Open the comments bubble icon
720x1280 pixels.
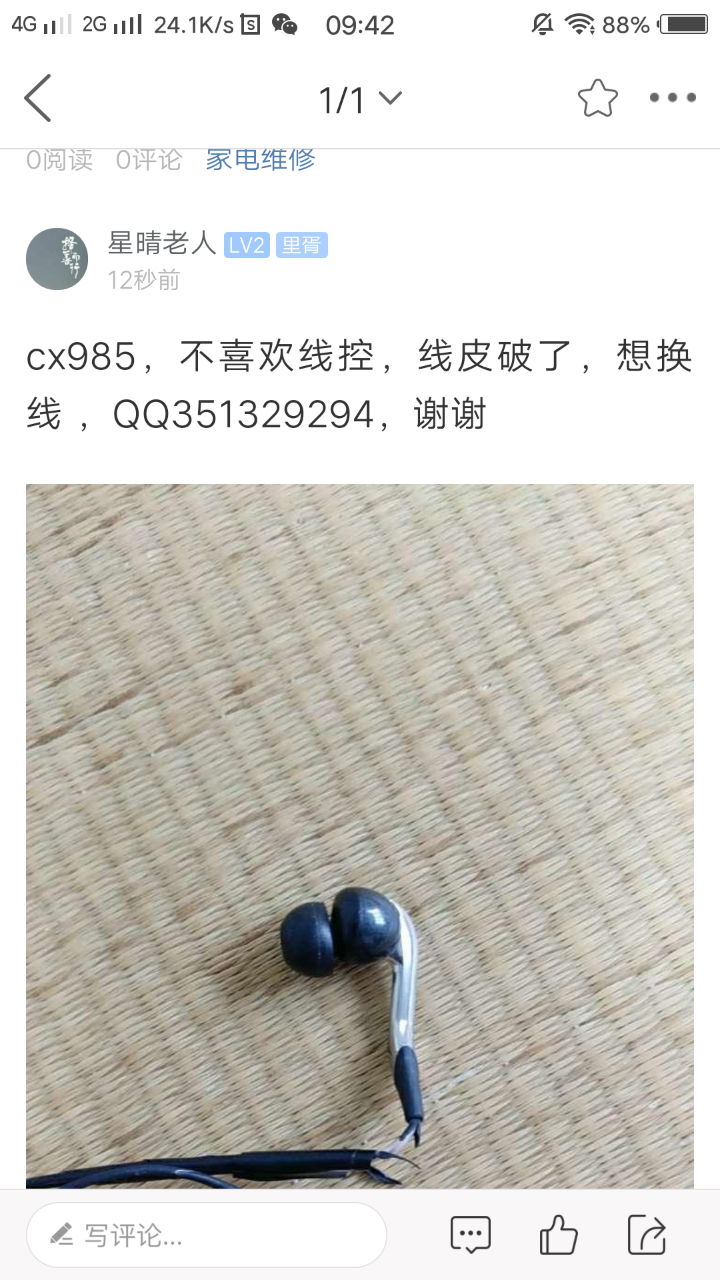470,1235
